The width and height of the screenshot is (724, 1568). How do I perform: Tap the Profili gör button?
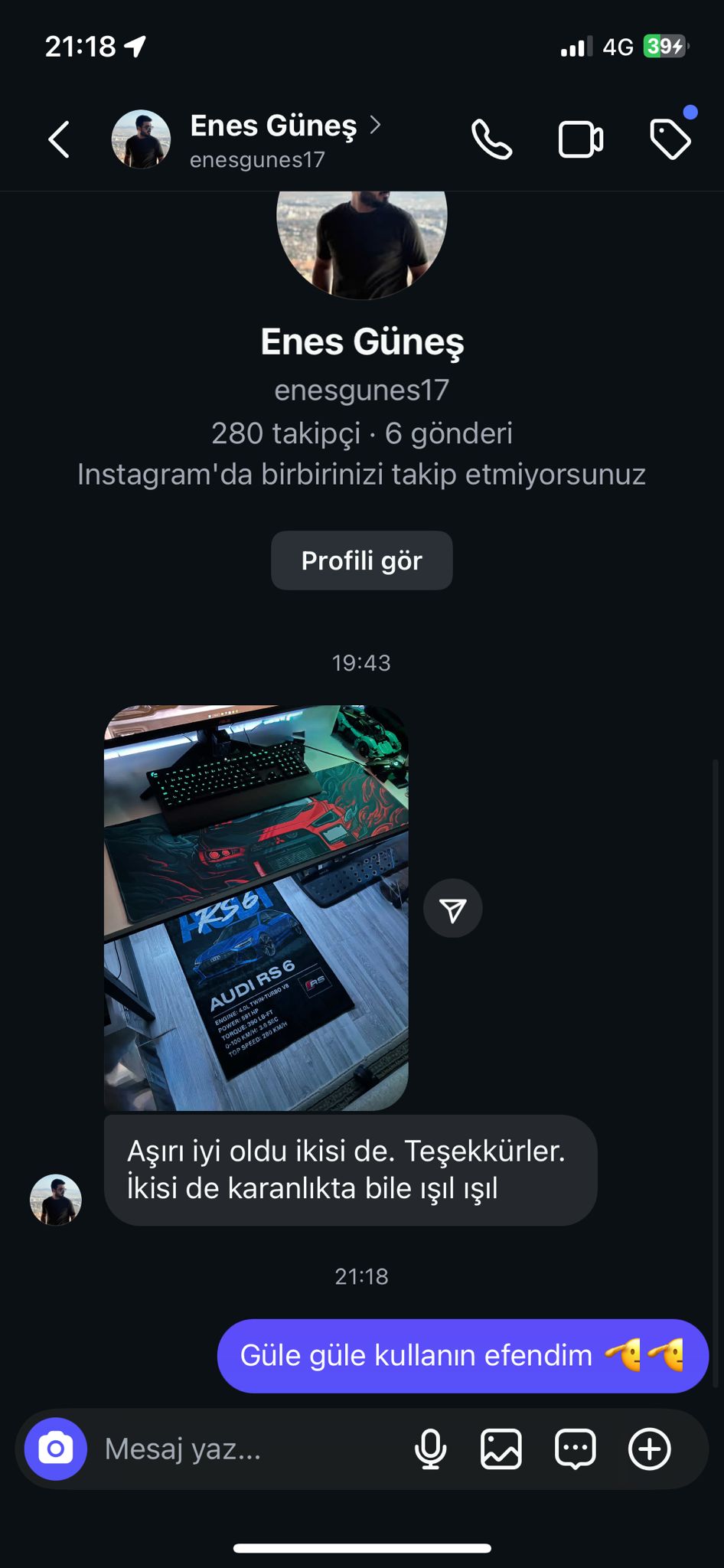361,560
